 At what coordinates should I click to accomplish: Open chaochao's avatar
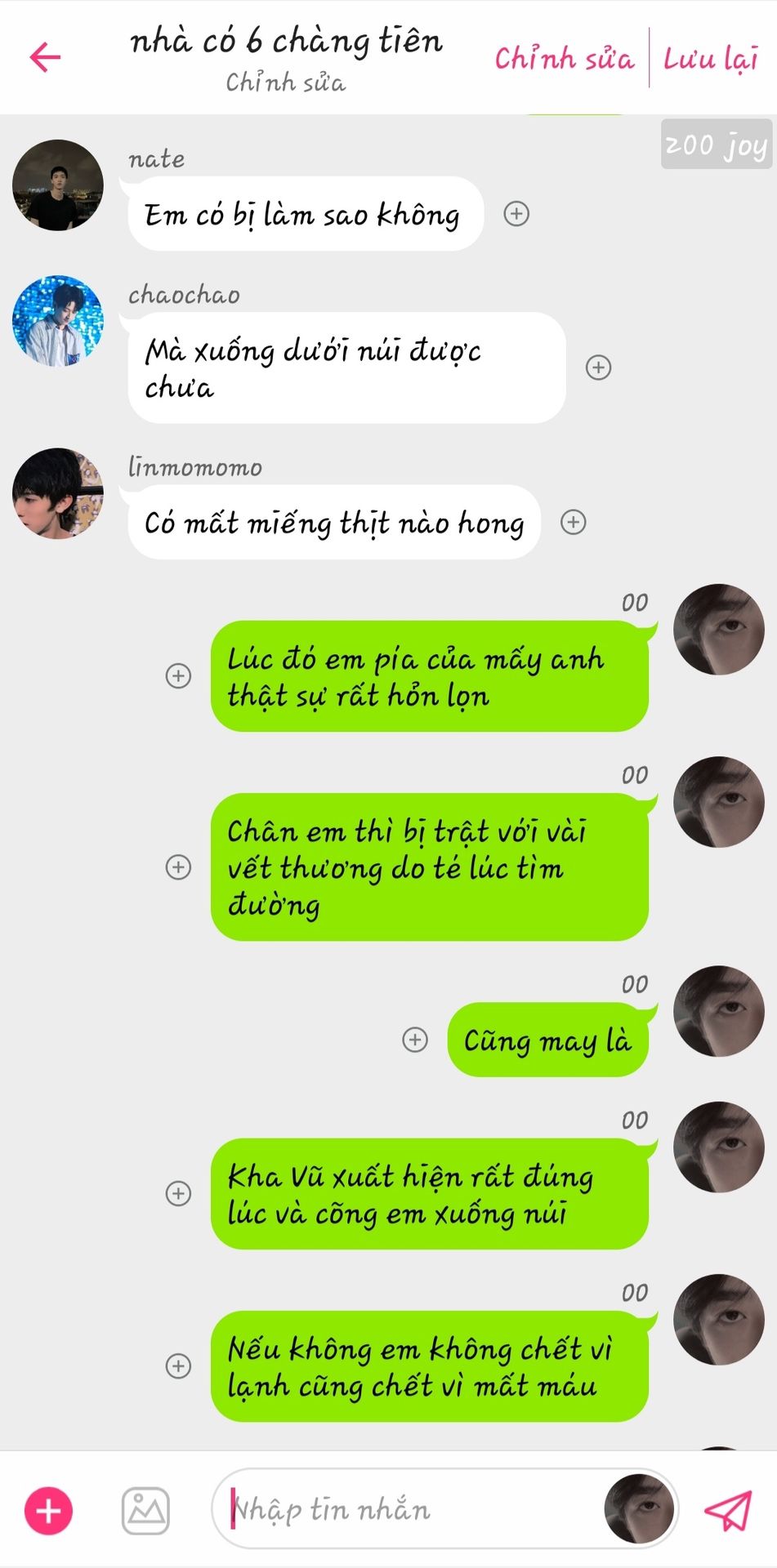tap(58, 321)
